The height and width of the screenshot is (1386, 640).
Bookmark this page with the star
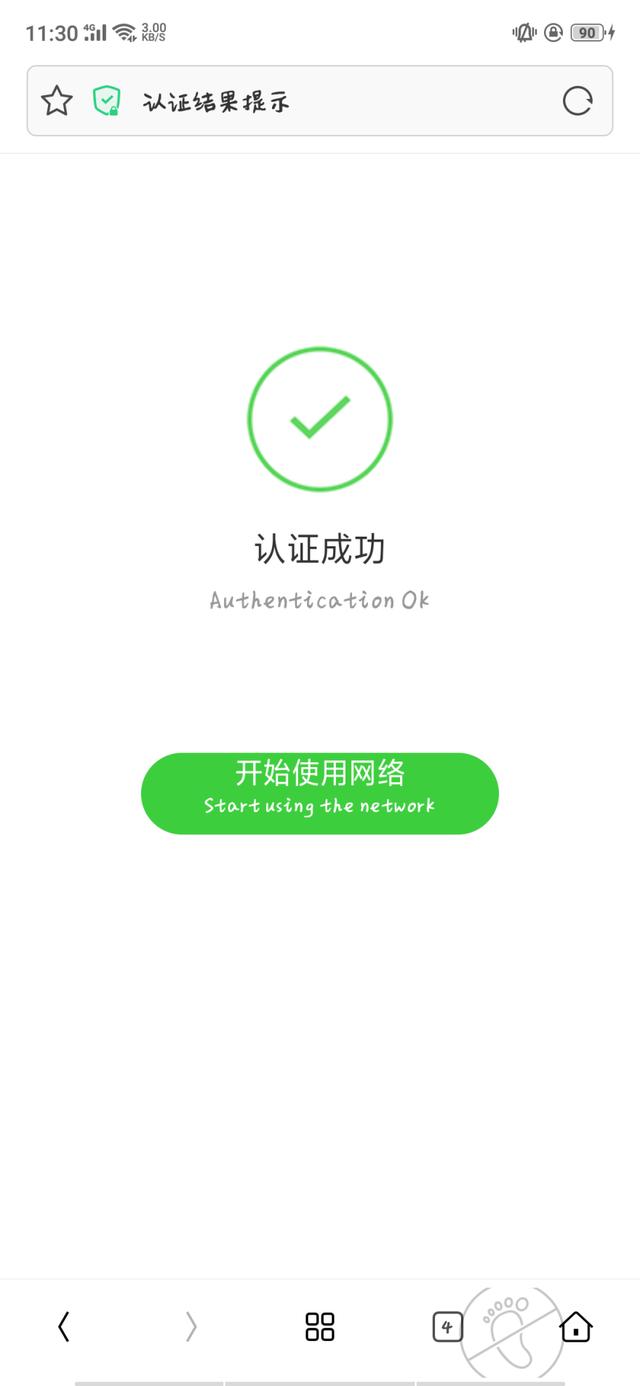pos(57,101)
